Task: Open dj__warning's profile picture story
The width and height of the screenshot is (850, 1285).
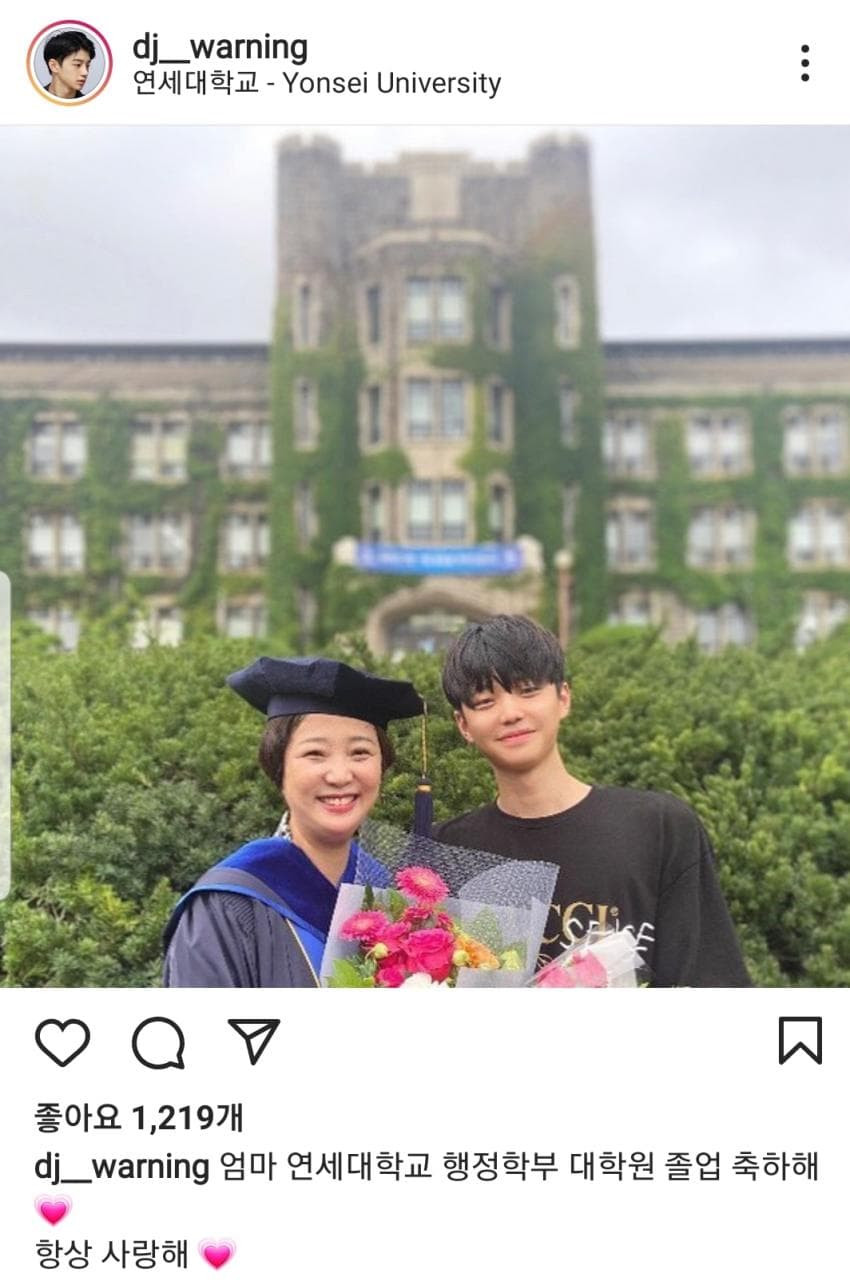Action: [x=69, y=62]
